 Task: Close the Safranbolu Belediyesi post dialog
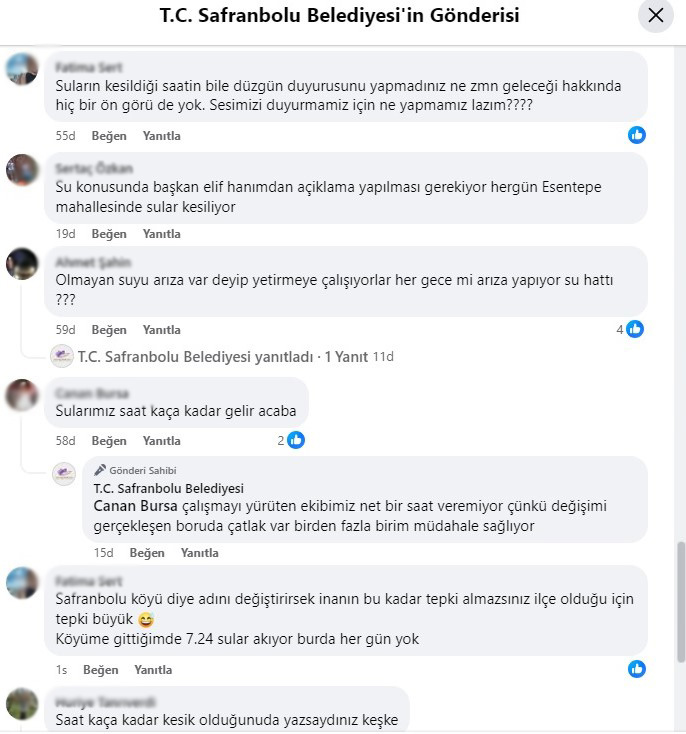pos(655,16)
